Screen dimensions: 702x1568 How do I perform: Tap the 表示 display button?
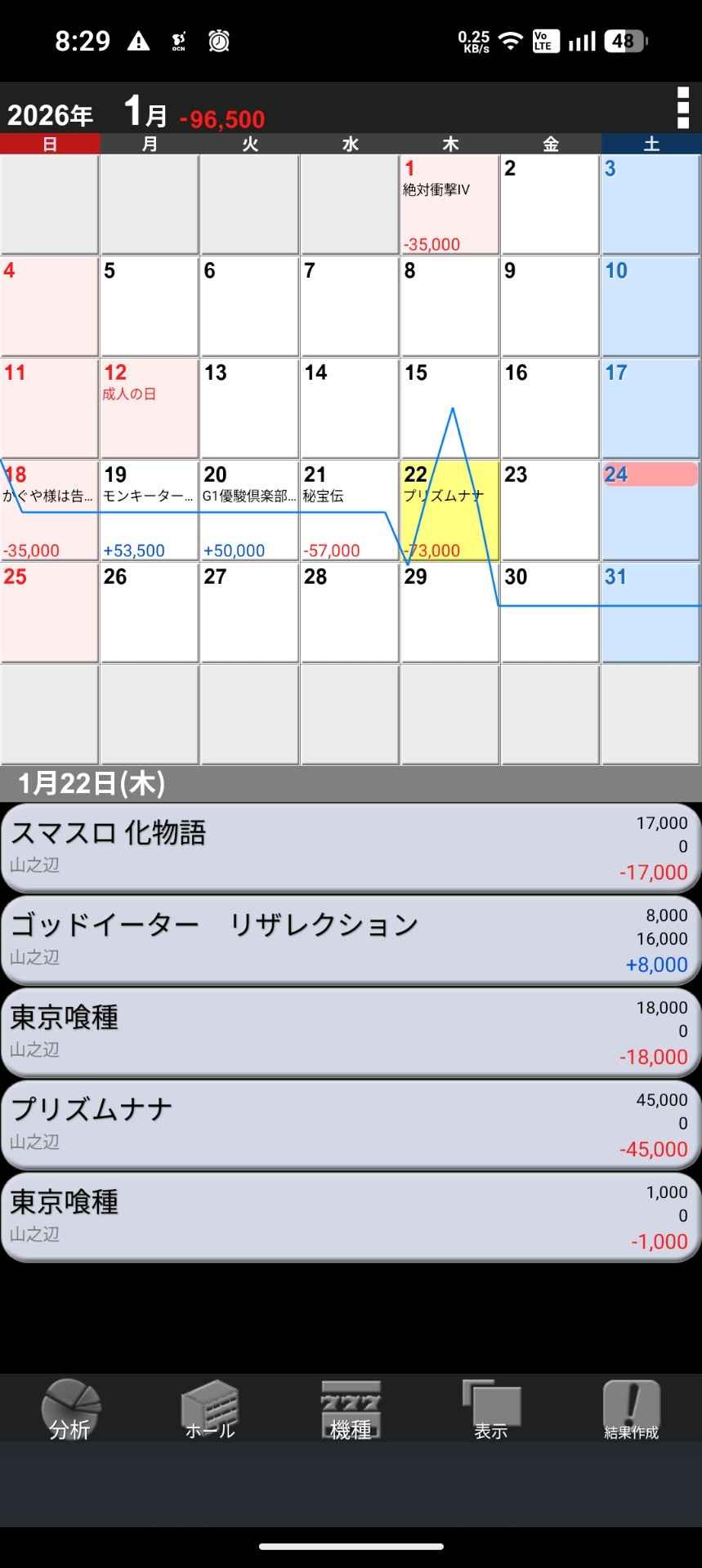491,1410
